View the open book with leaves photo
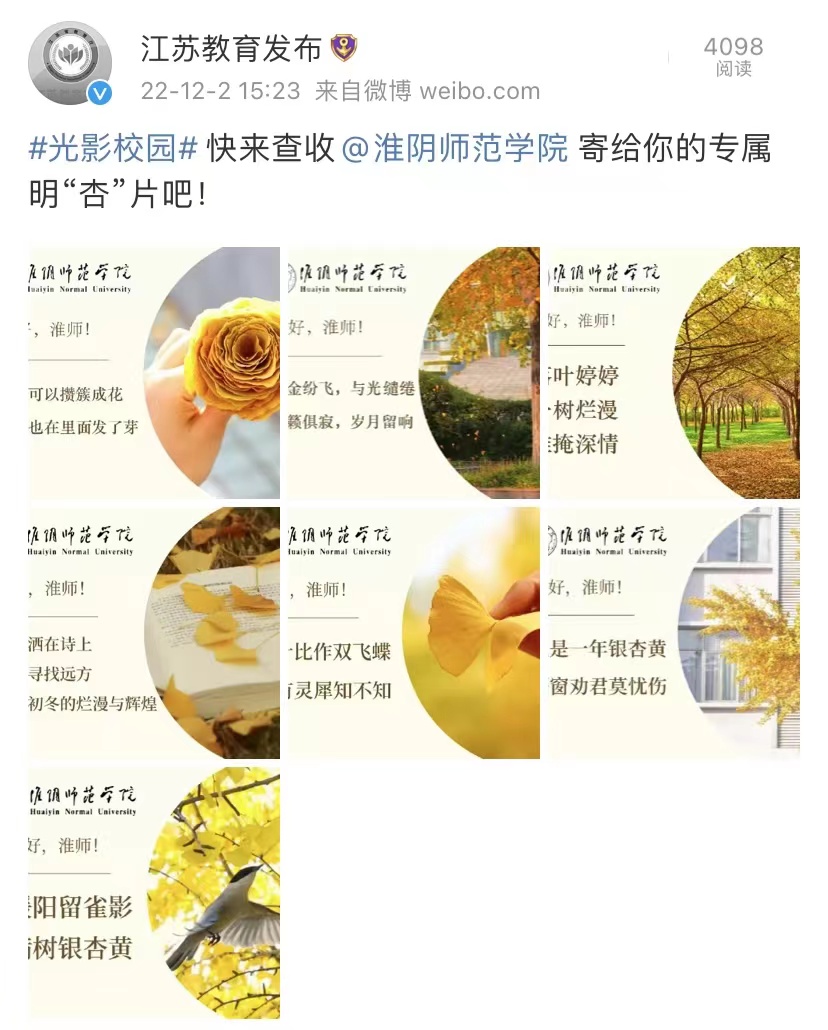 pos(154,632)
